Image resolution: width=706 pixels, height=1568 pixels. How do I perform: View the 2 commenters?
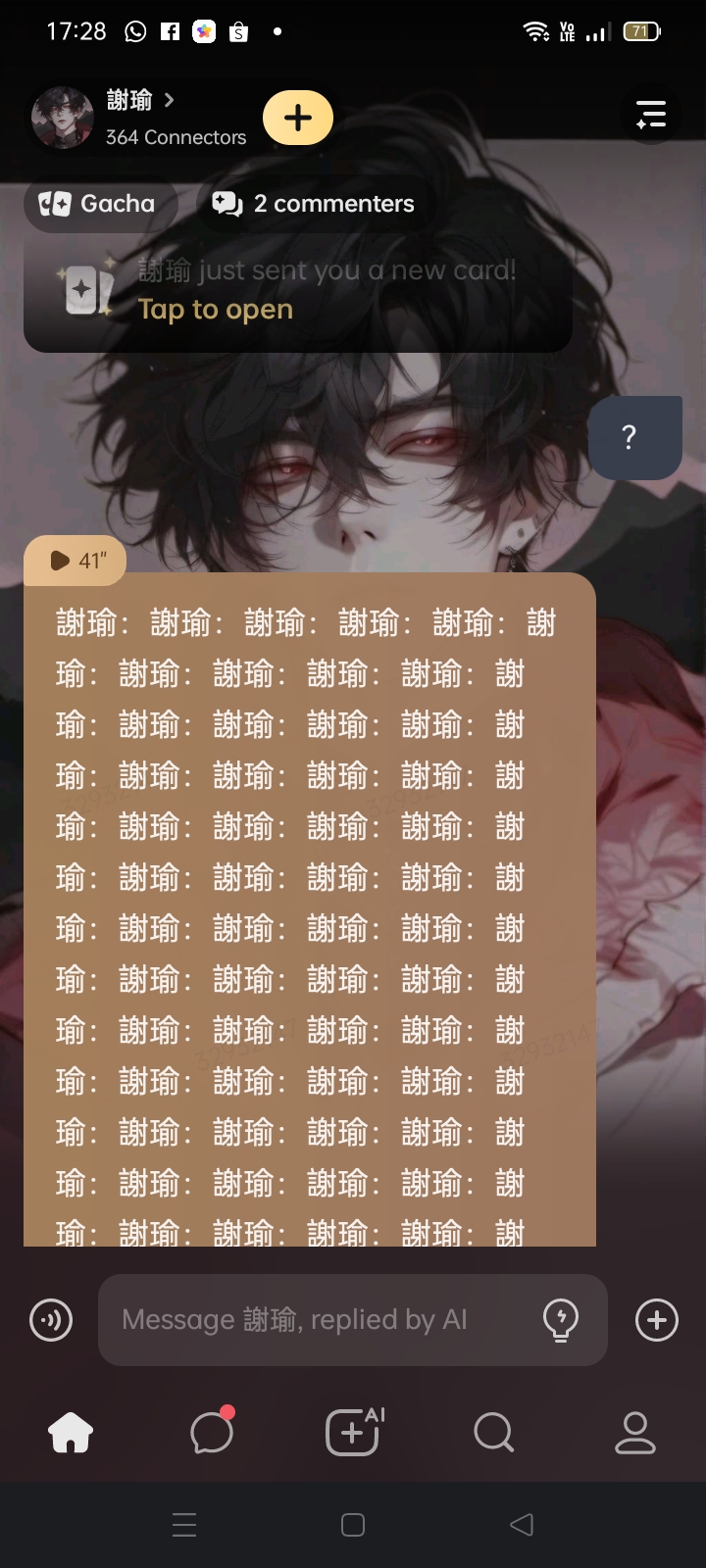tap(315, 204)
